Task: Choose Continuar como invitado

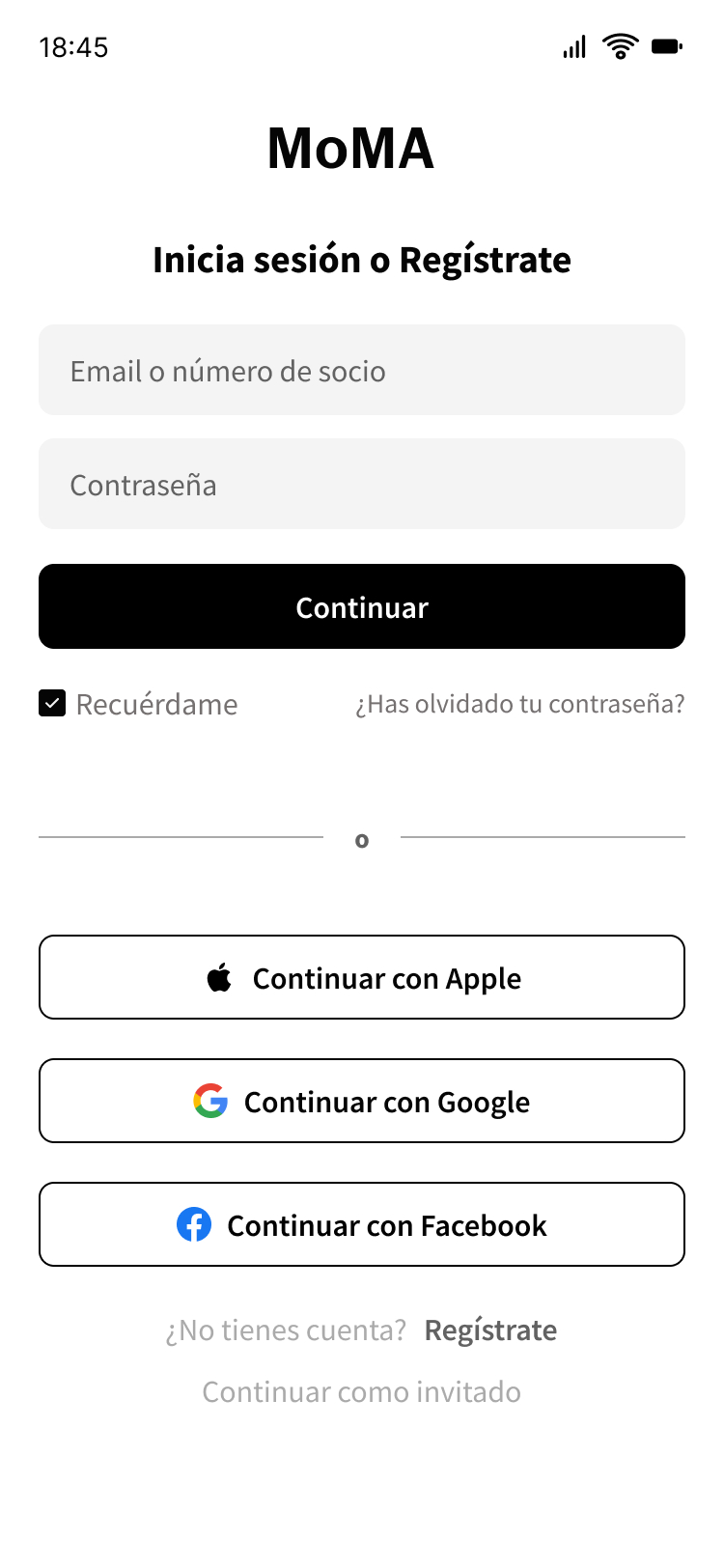Action: [x=362, y=1391]
